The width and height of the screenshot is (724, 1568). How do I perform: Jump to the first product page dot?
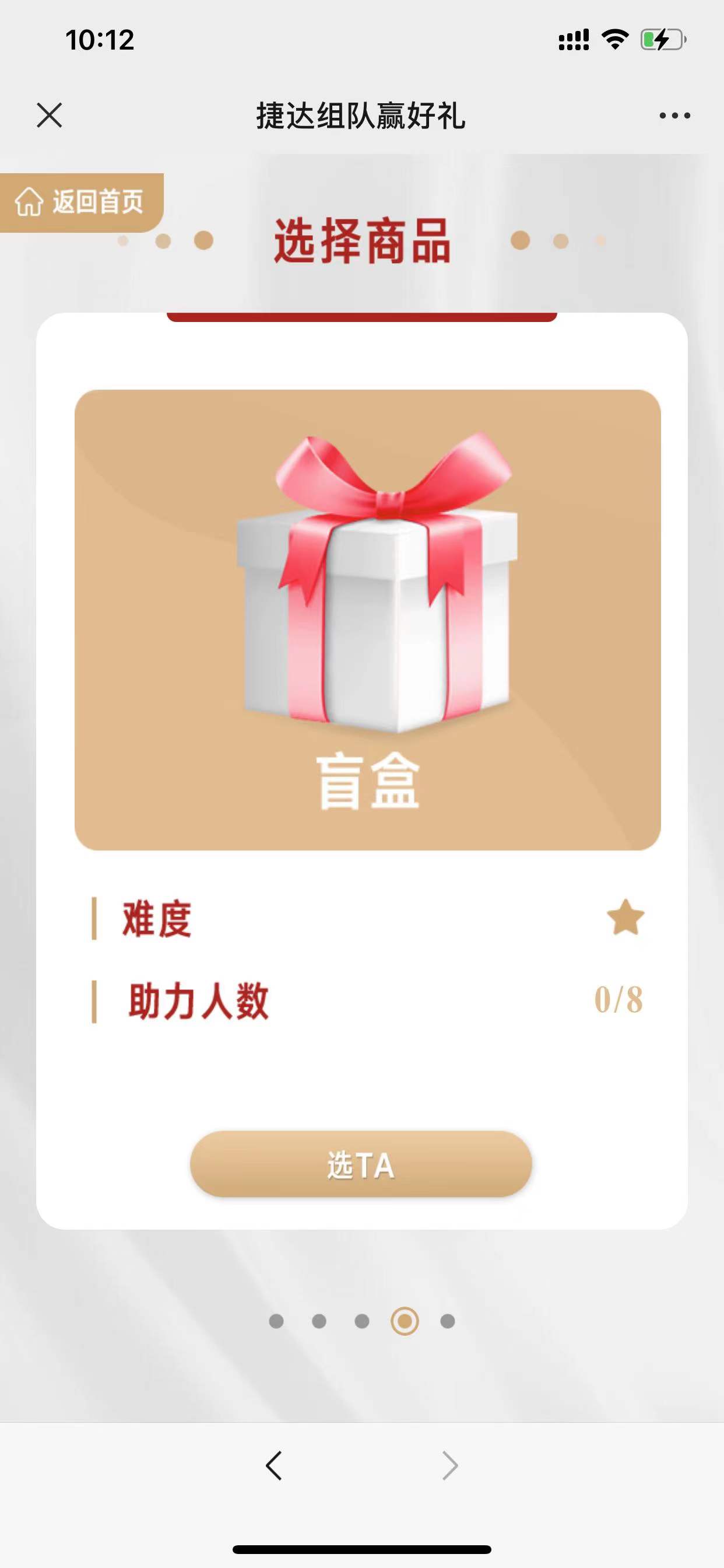276,1321
